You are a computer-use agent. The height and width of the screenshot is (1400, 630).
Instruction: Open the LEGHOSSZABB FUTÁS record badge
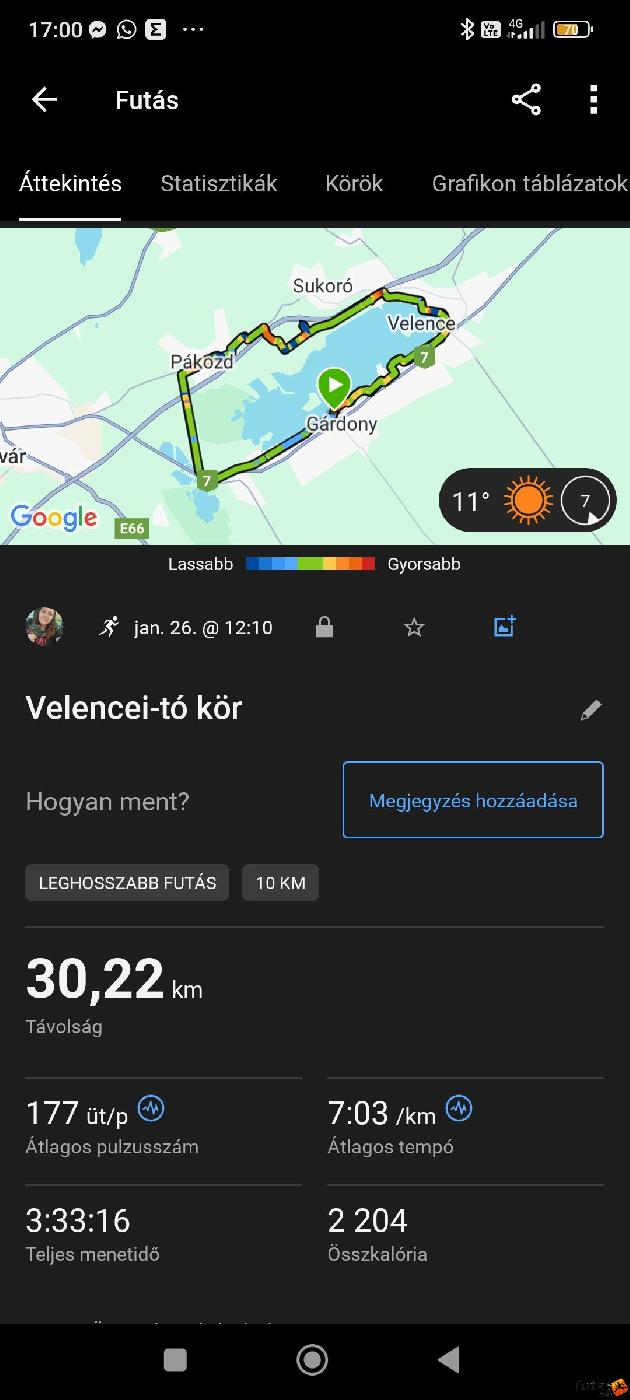(127, 883)
